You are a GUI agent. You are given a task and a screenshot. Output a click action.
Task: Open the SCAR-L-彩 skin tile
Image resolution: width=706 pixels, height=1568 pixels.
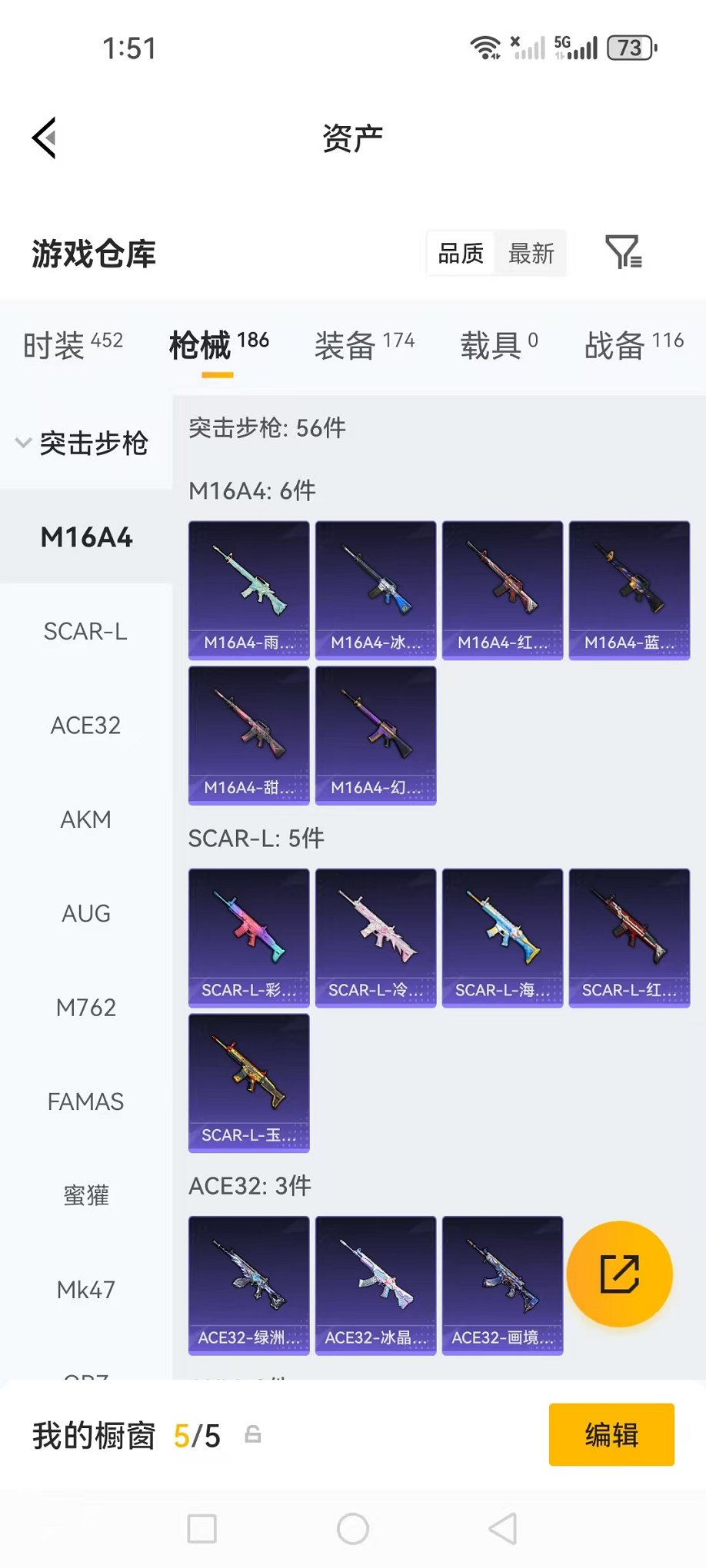click(x=248, y=937)
